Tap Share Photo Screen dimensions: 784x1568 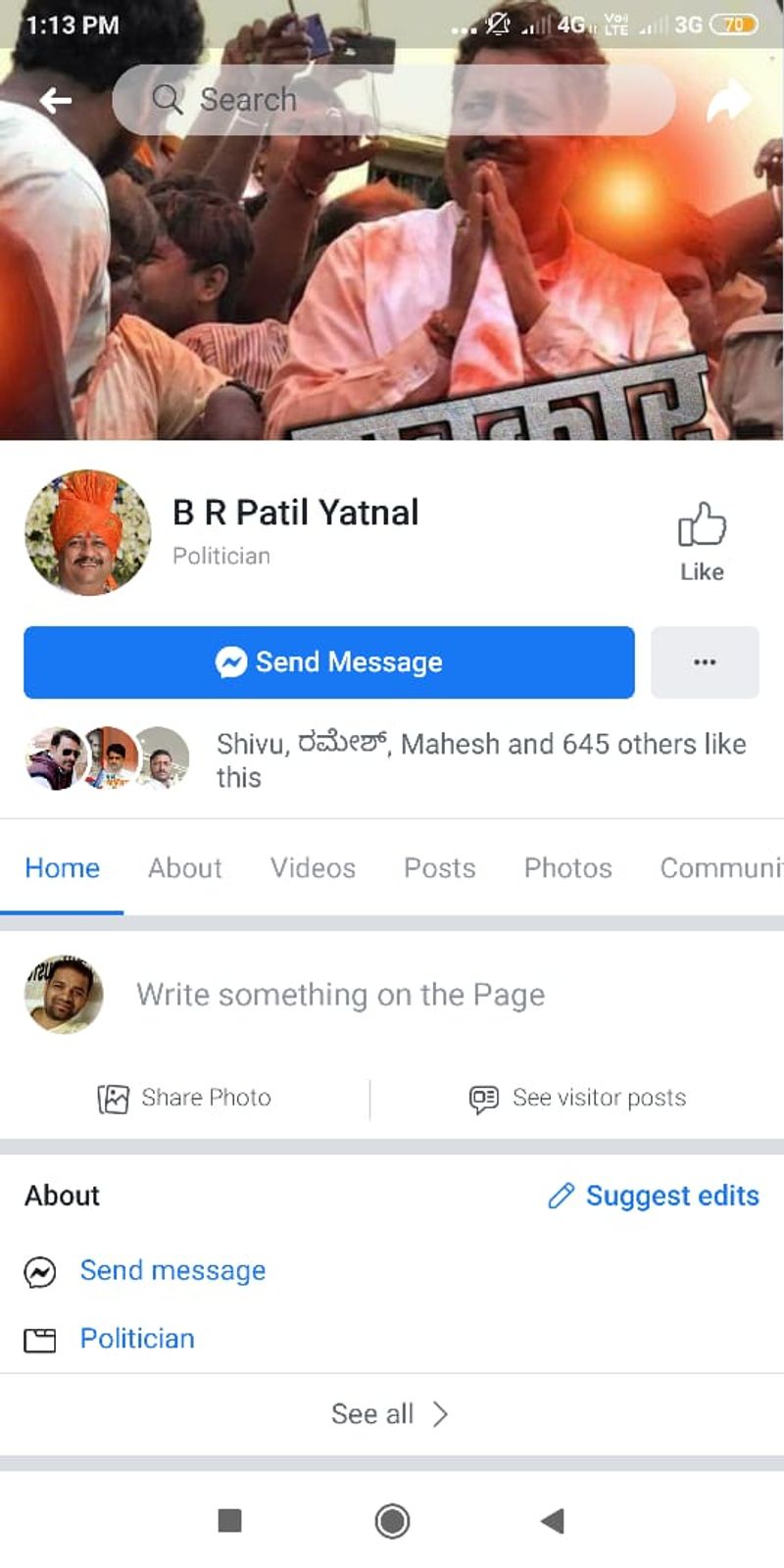click(185, 1099)
